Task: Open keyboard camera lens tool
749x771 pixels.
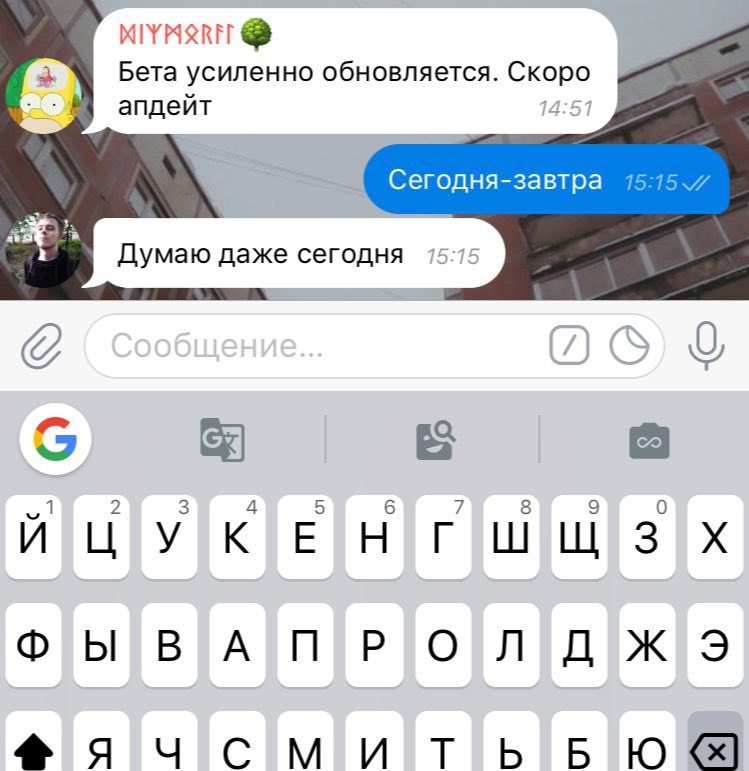Action: click(x=649, y=439)
